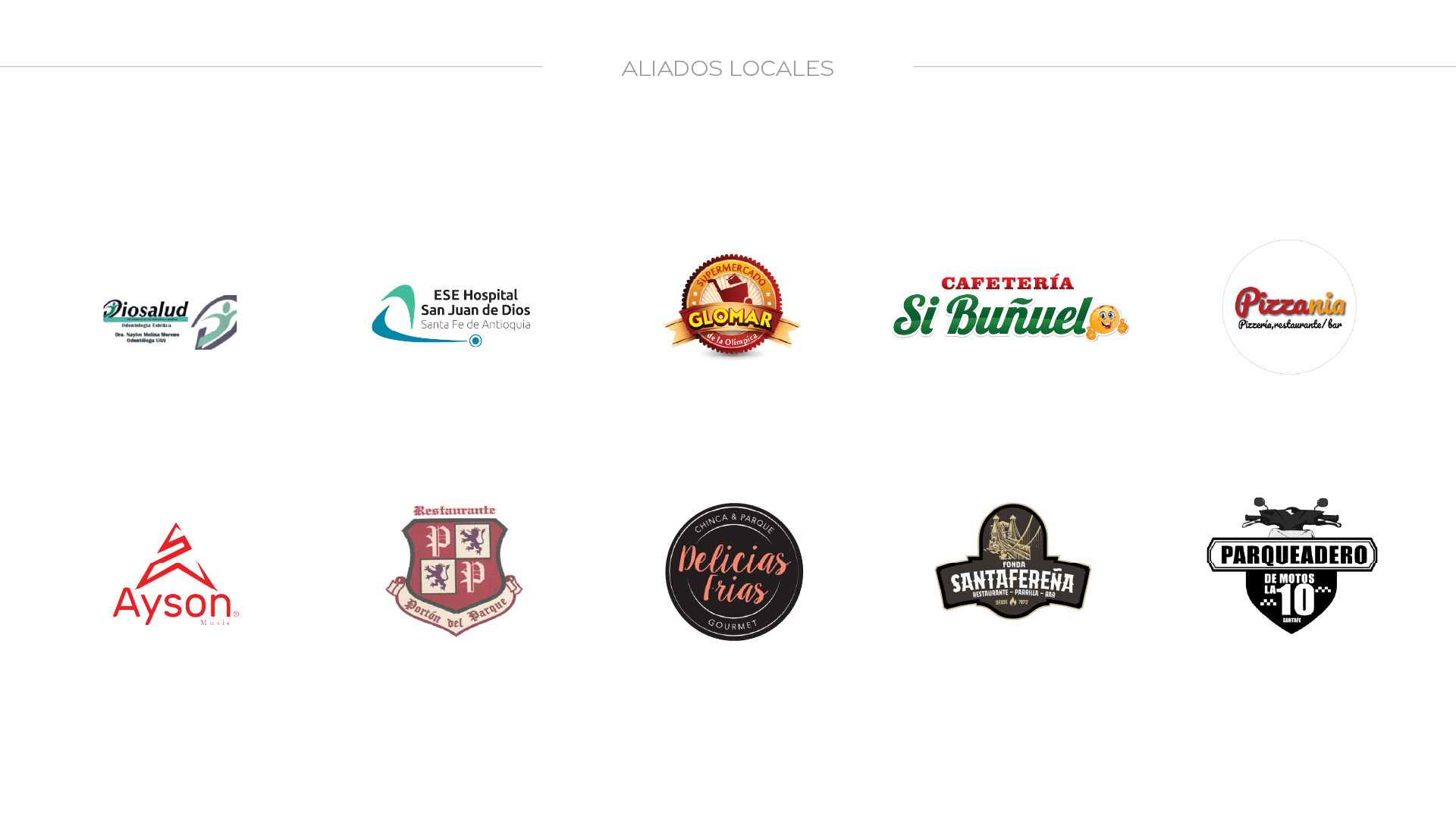Tap the Pizzania pizzería logo
Screen dimensions: 1456x820
[1289, 307]
